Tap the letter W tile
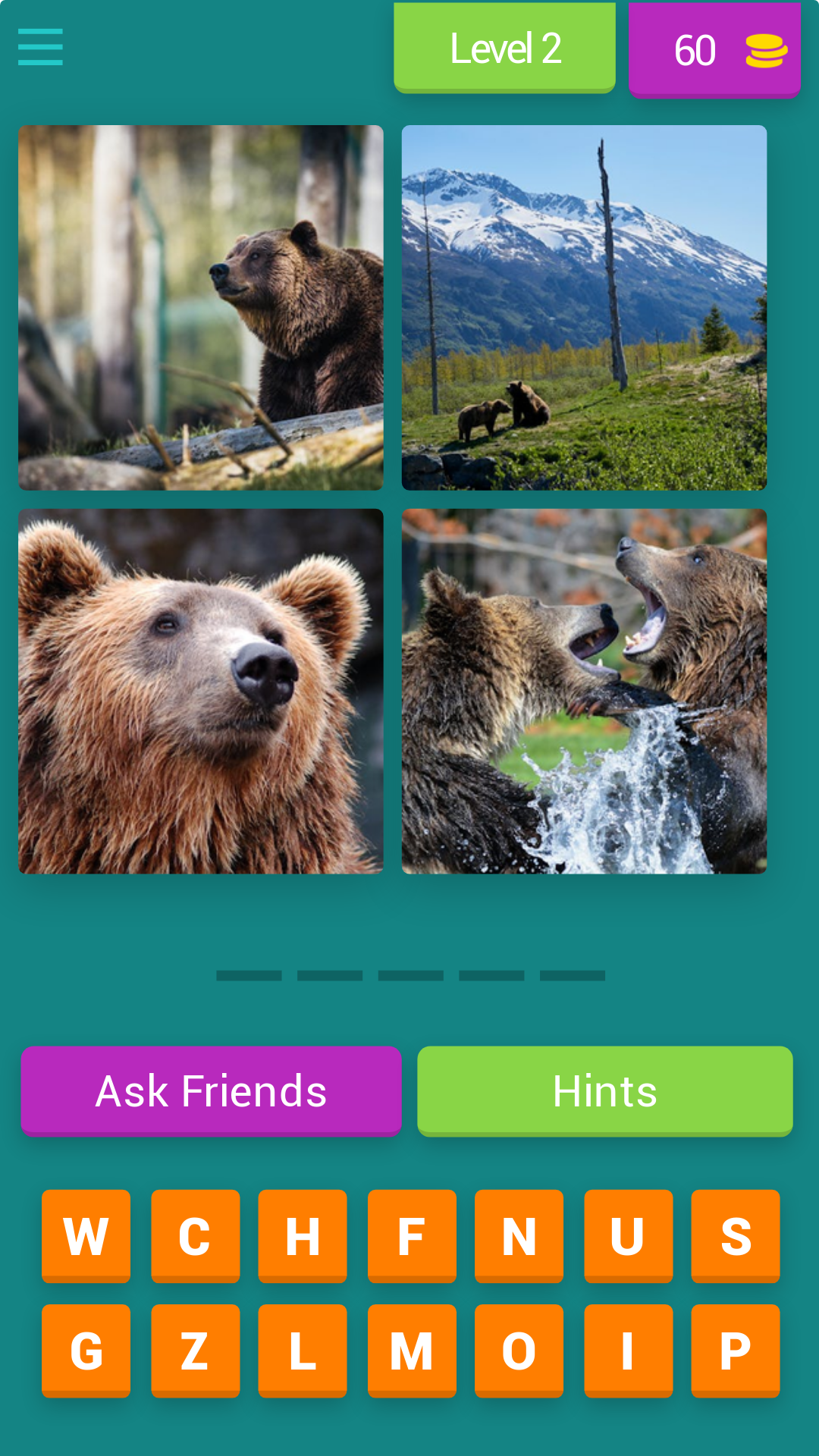 (x=86, y=1236)
